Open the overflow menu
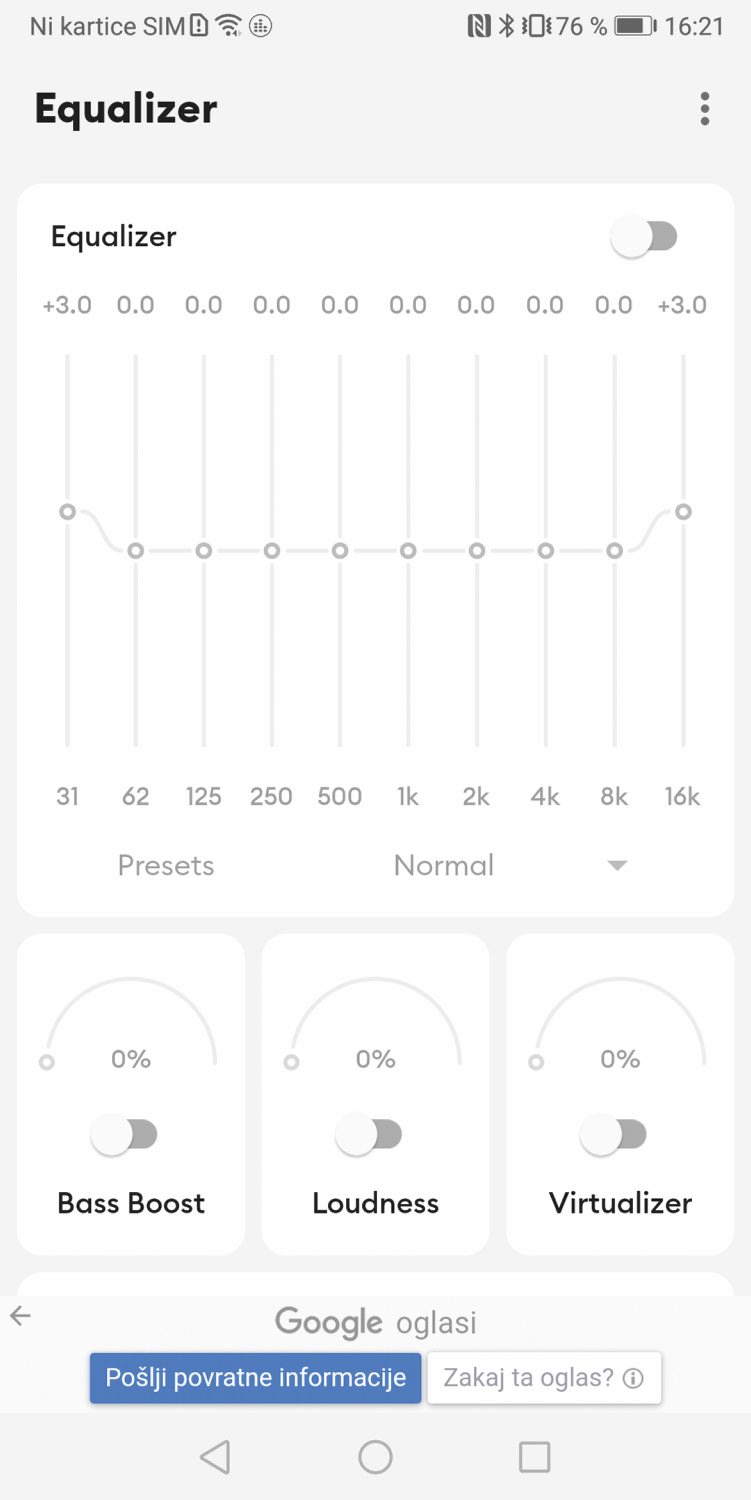The width and height of the screenshot is (751, 1500). click(x=705, y=109)
